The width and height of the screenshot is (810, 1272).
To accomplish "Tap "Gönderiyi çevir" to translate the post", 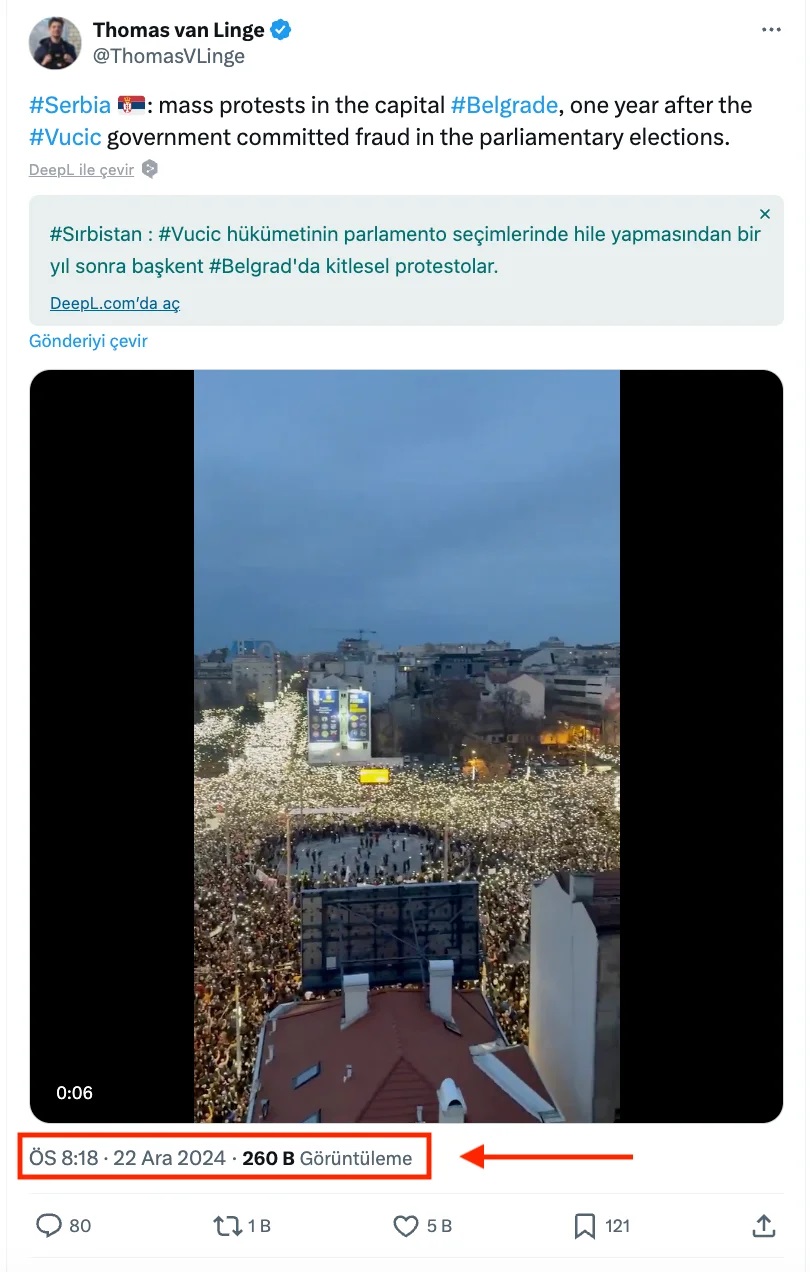I will point(88,341).
